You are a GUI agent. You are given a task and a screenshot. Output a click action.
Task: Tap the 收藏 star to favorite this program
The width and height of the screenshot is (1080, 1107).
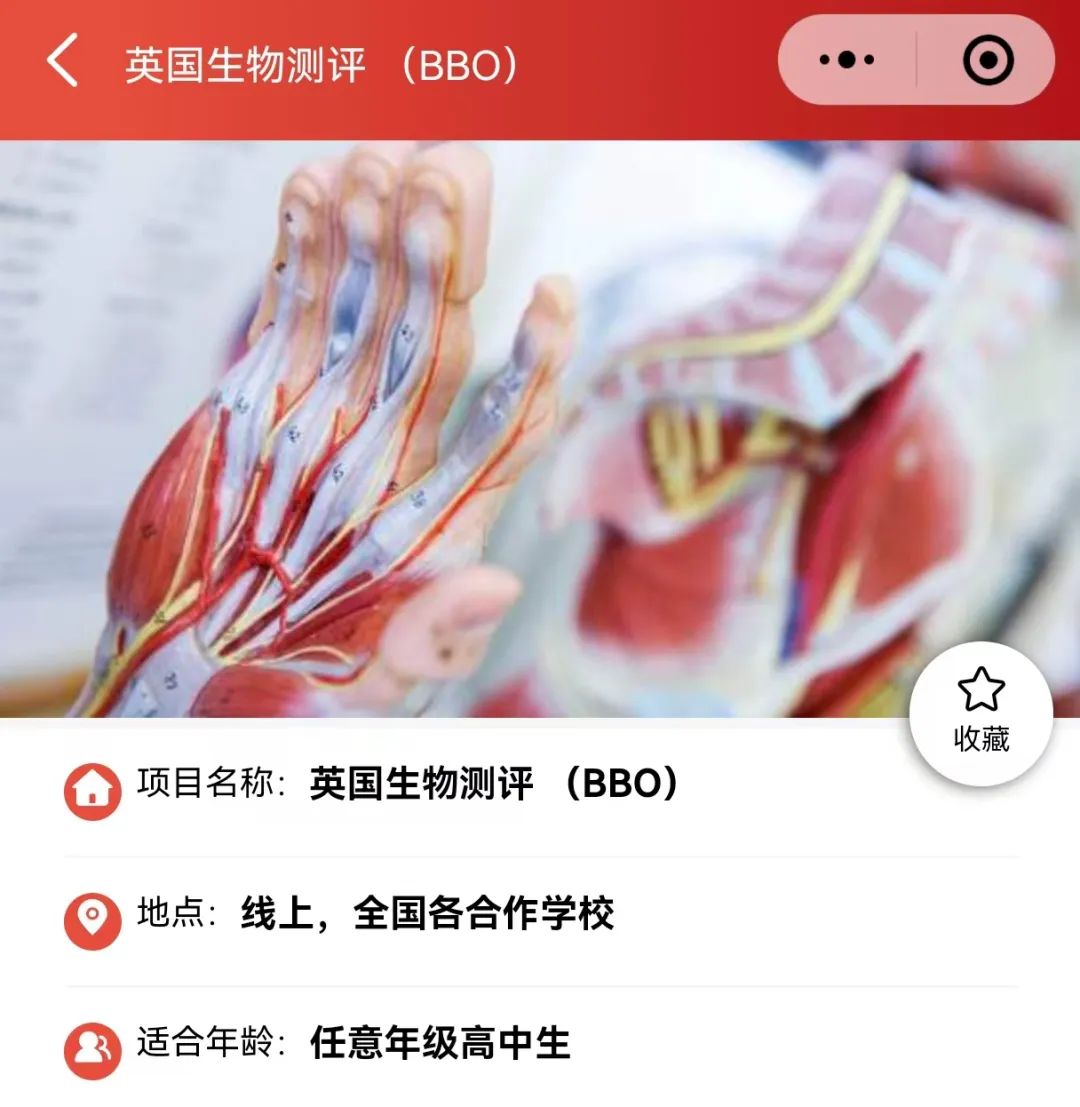[x=981, y=712]
